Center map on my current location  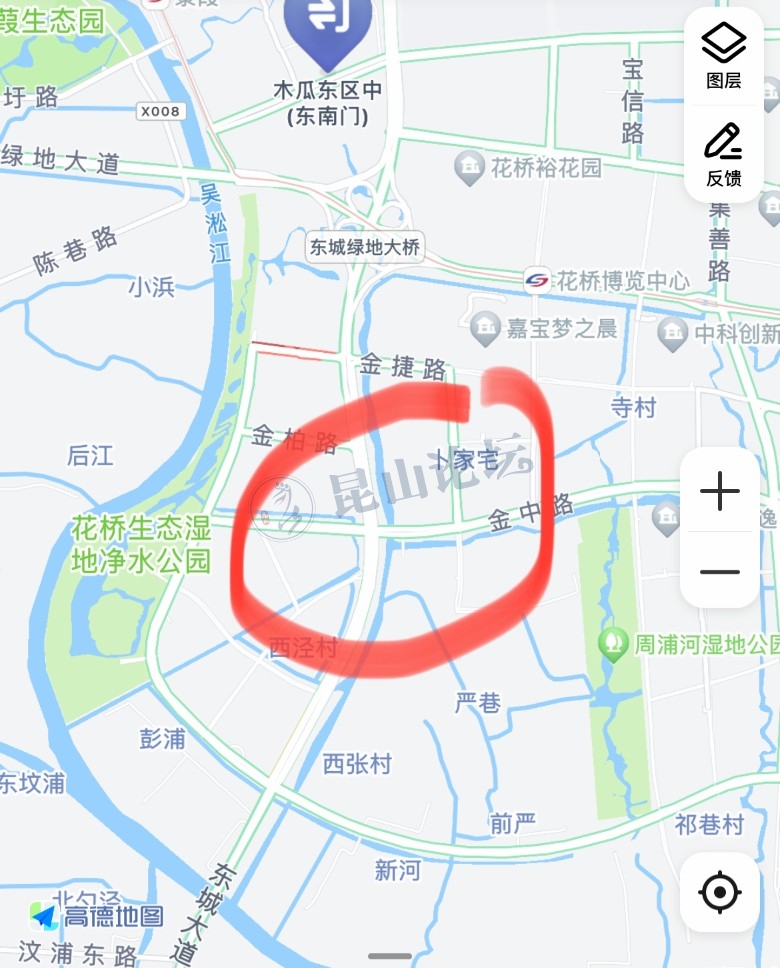(720, 892)
